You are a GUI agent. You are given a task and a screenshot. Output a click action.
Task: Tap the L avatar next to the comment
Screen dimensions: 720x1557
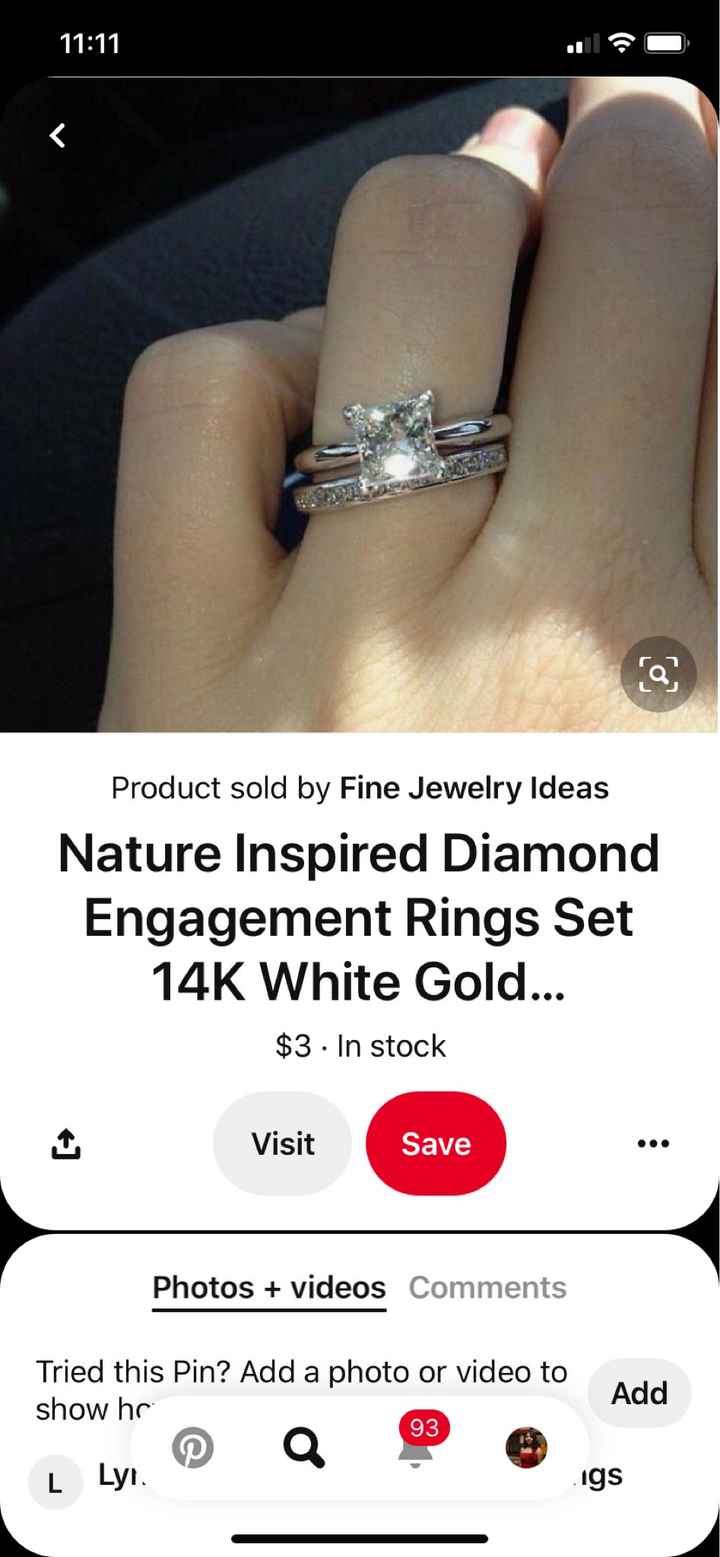pyautogui.click(x=55, y=1483)
